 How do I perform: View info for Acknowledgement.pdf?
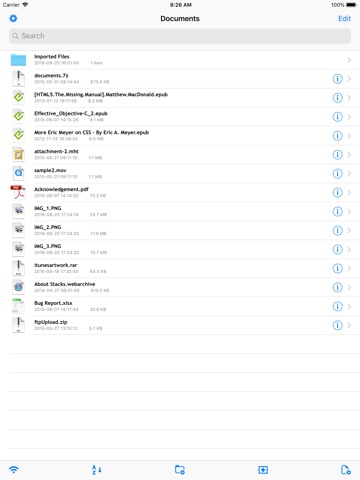[x=337, y=193]
